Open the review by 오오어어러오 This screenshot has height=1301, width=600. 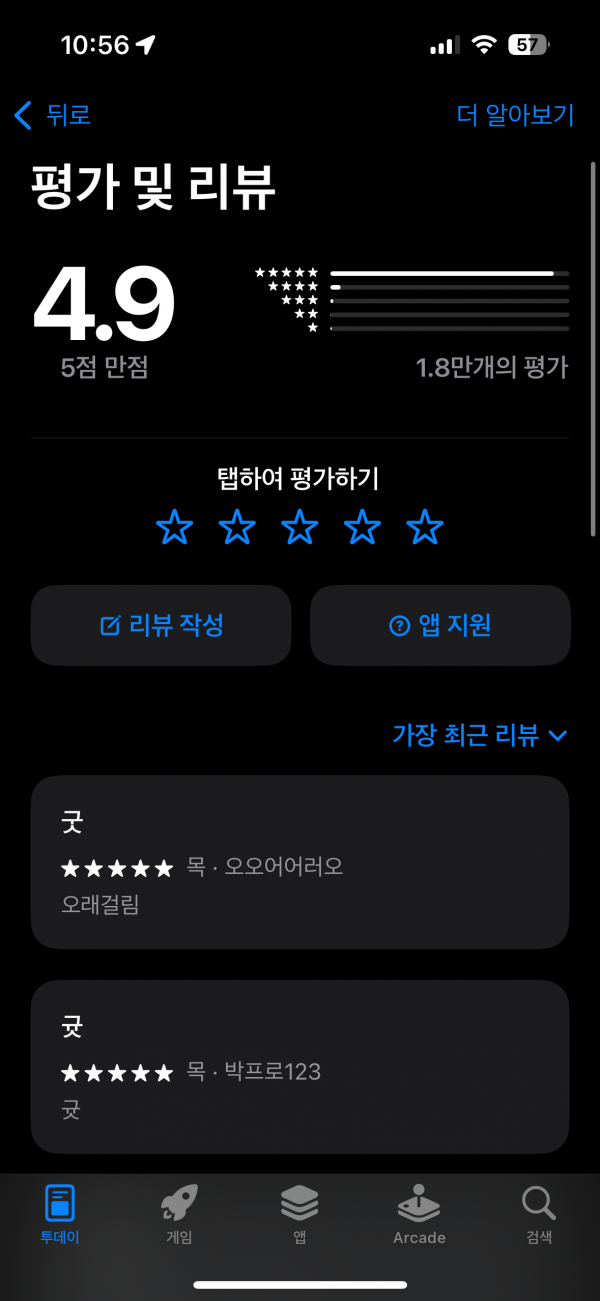(300, 862)
